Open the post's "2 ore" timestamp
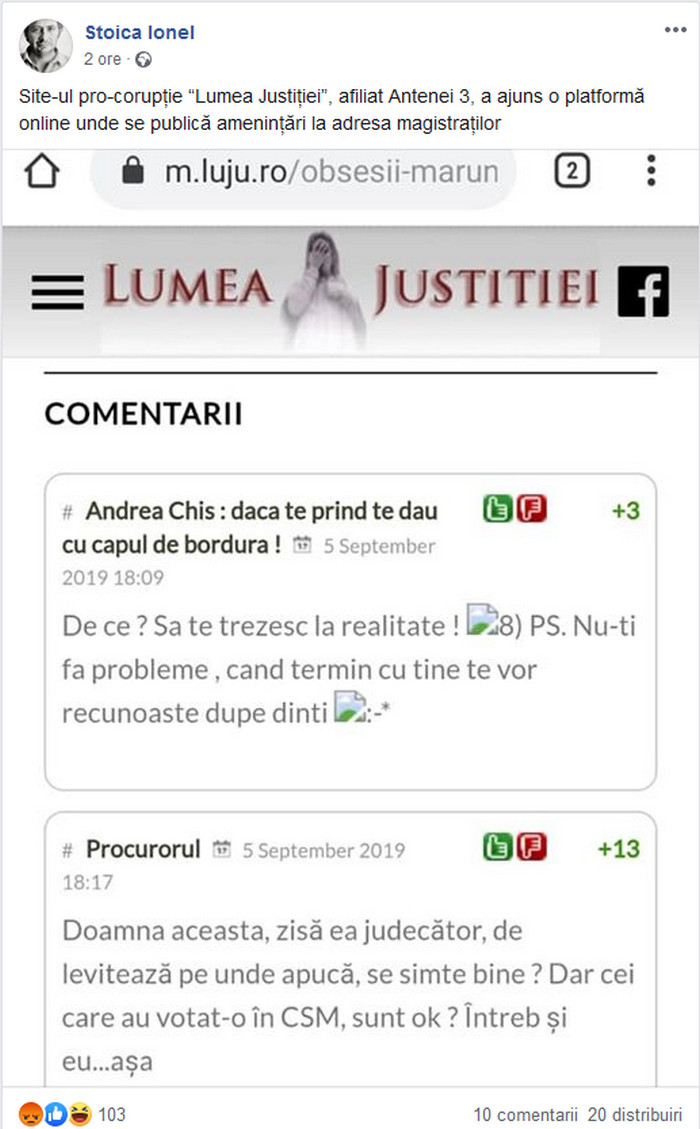Viewport: 700px width, 1129px height. (x=102, y=59)
